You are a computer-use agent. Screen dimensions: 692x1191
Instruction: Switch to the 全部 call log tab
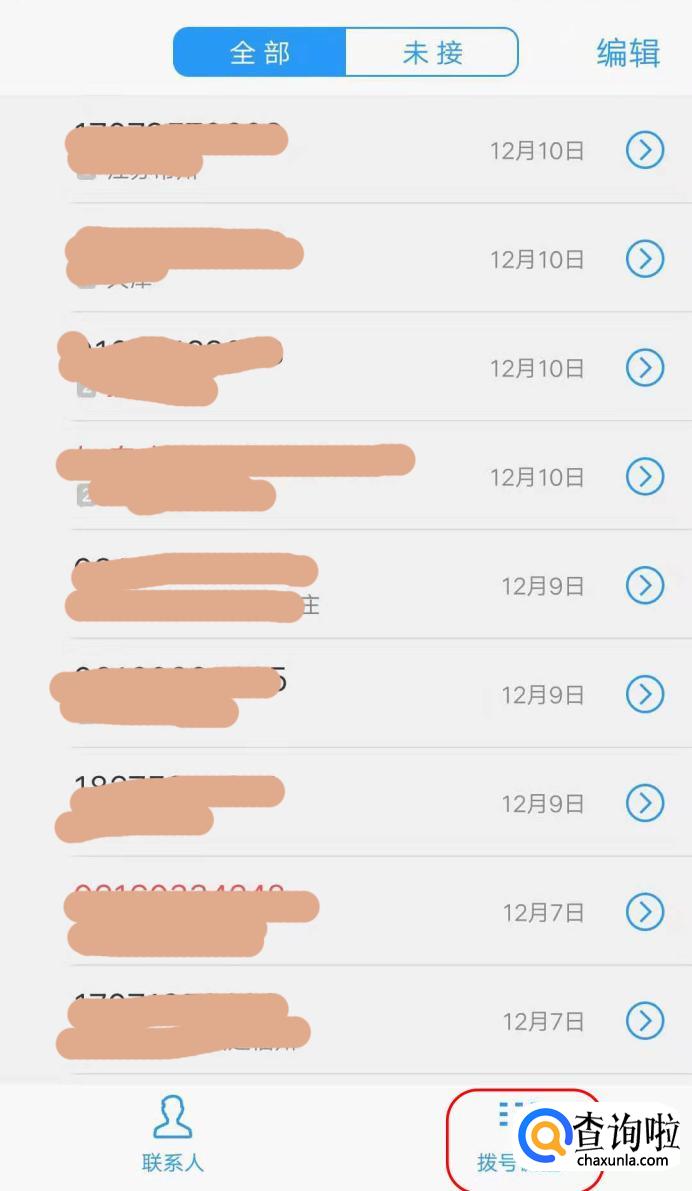click(260, 52)
